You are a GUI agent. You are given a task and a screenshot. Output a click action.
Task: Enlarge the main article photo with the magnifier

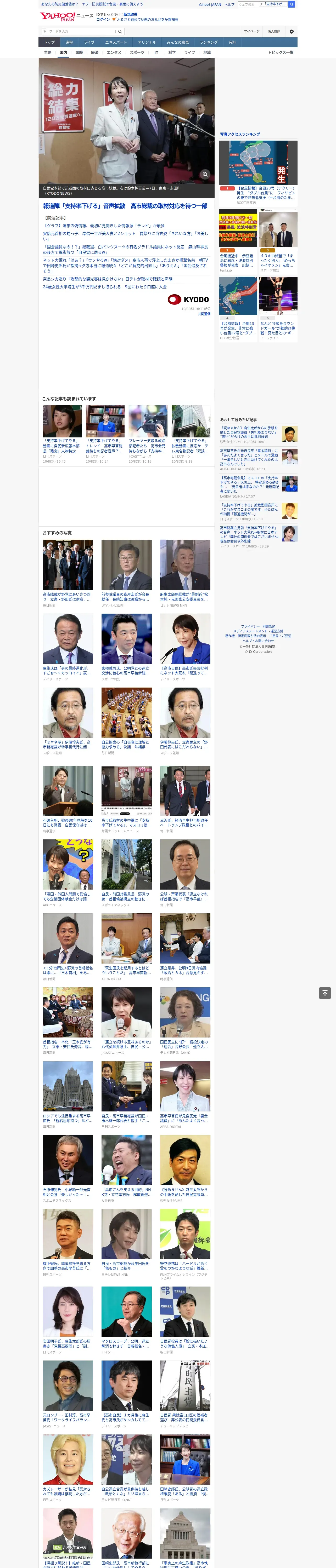point(205,174)
